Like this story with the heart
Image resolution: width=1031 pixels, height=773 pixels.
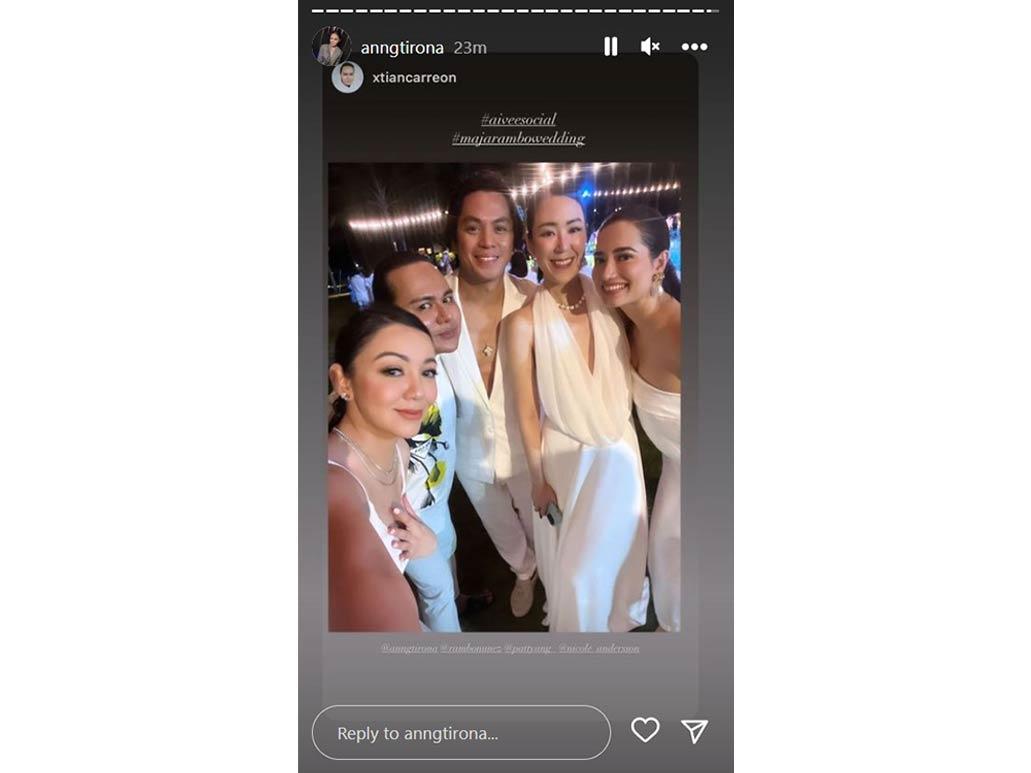pyautogui.click(x=645, y=731)
